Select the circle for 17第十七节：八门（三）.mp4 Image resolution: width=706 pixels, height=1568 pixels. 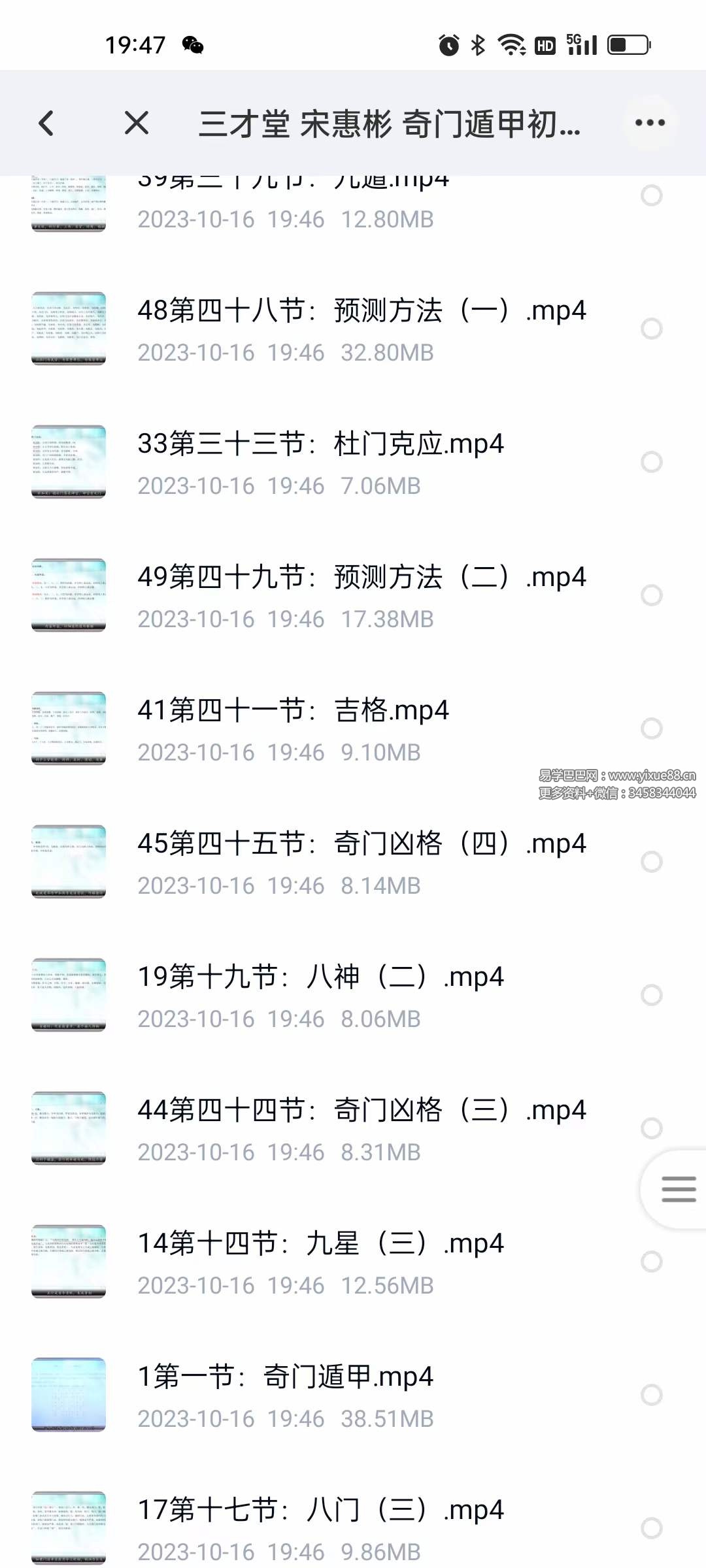pos(651,1528)
